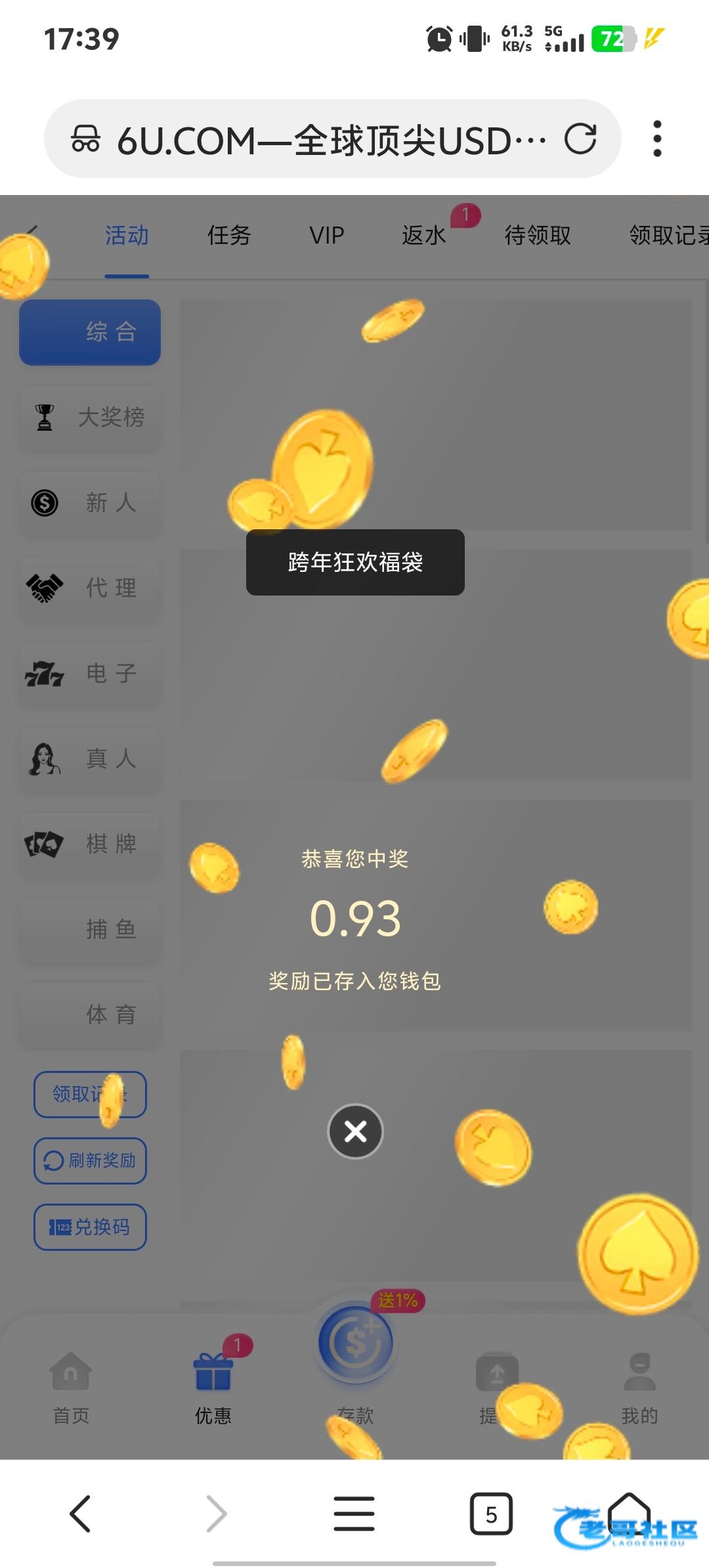
Task: Open the 兑换码 redeem code button
Action: 90,1227
